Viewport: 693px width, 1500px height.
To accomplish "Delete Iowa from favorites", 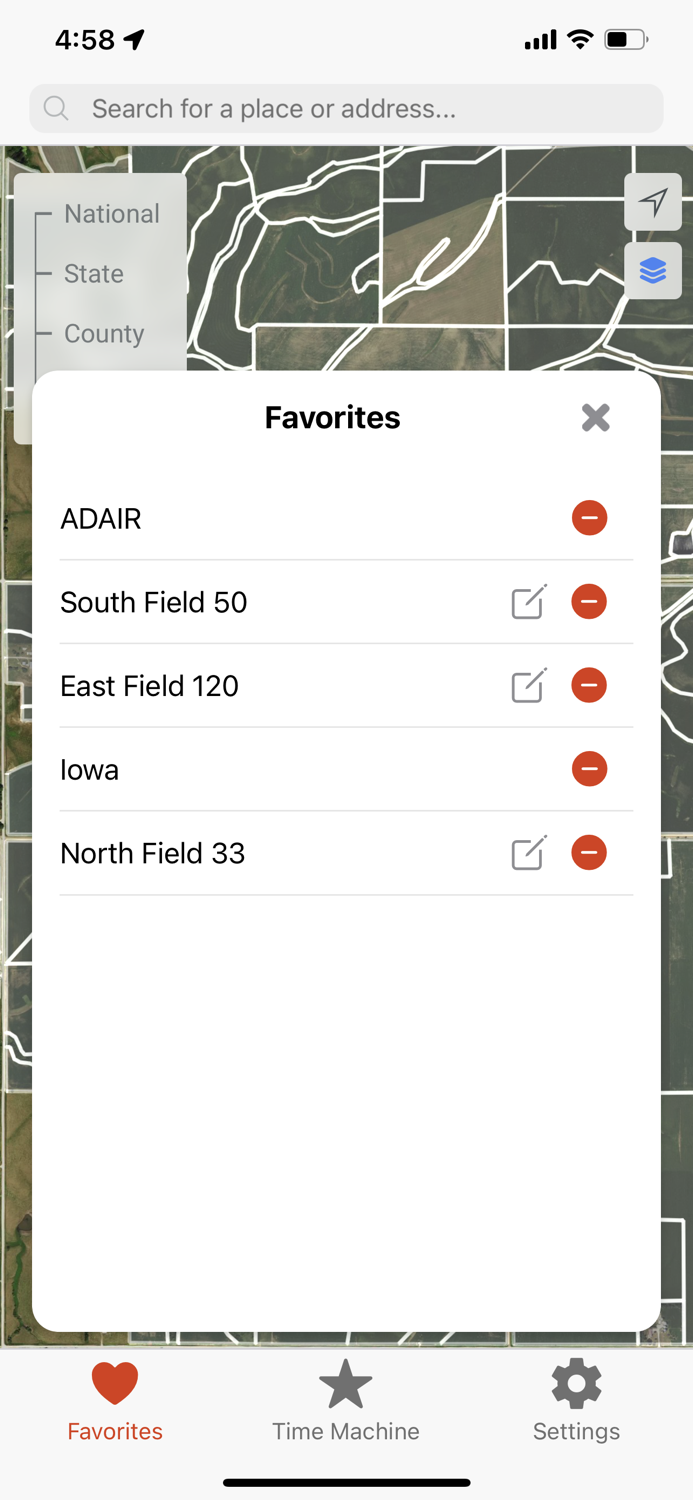I will click(589, 769).
